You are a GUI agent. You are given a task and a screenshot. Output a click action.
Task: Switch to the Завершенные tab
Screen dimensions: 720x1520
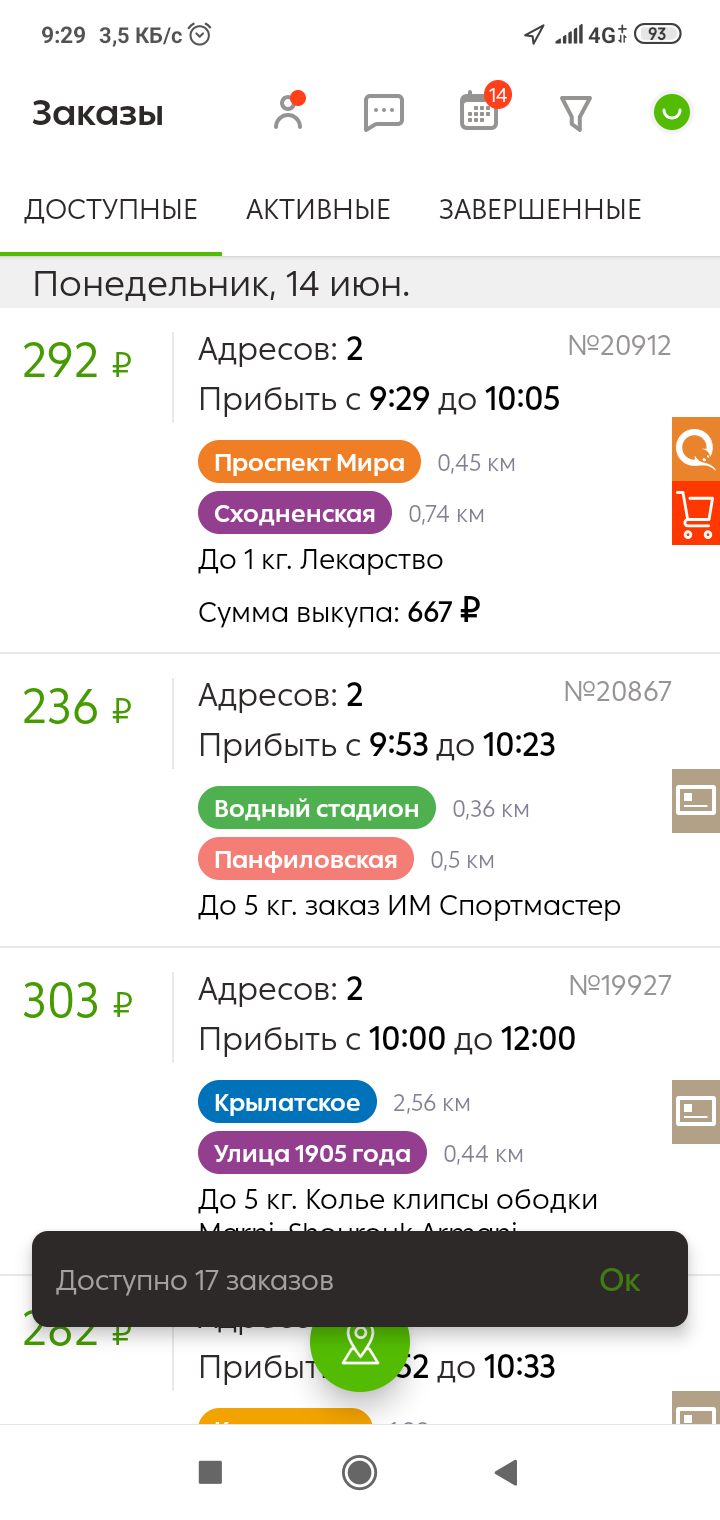(x=540, y=210)
